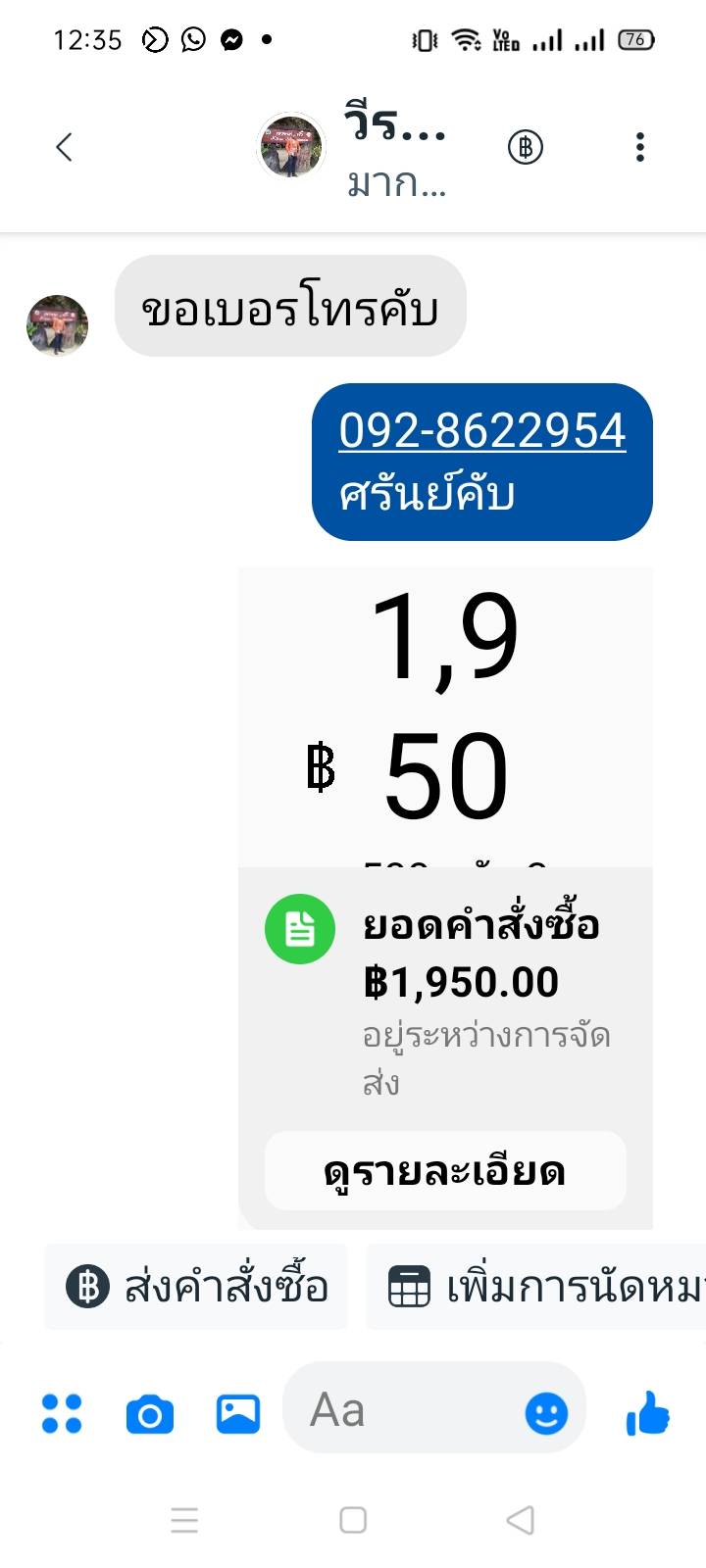Viewport: 706px width, 1568px height.
Task: Tap ส่งคำสั่งซื้อ to send an order
Action: click(197, 1287)
